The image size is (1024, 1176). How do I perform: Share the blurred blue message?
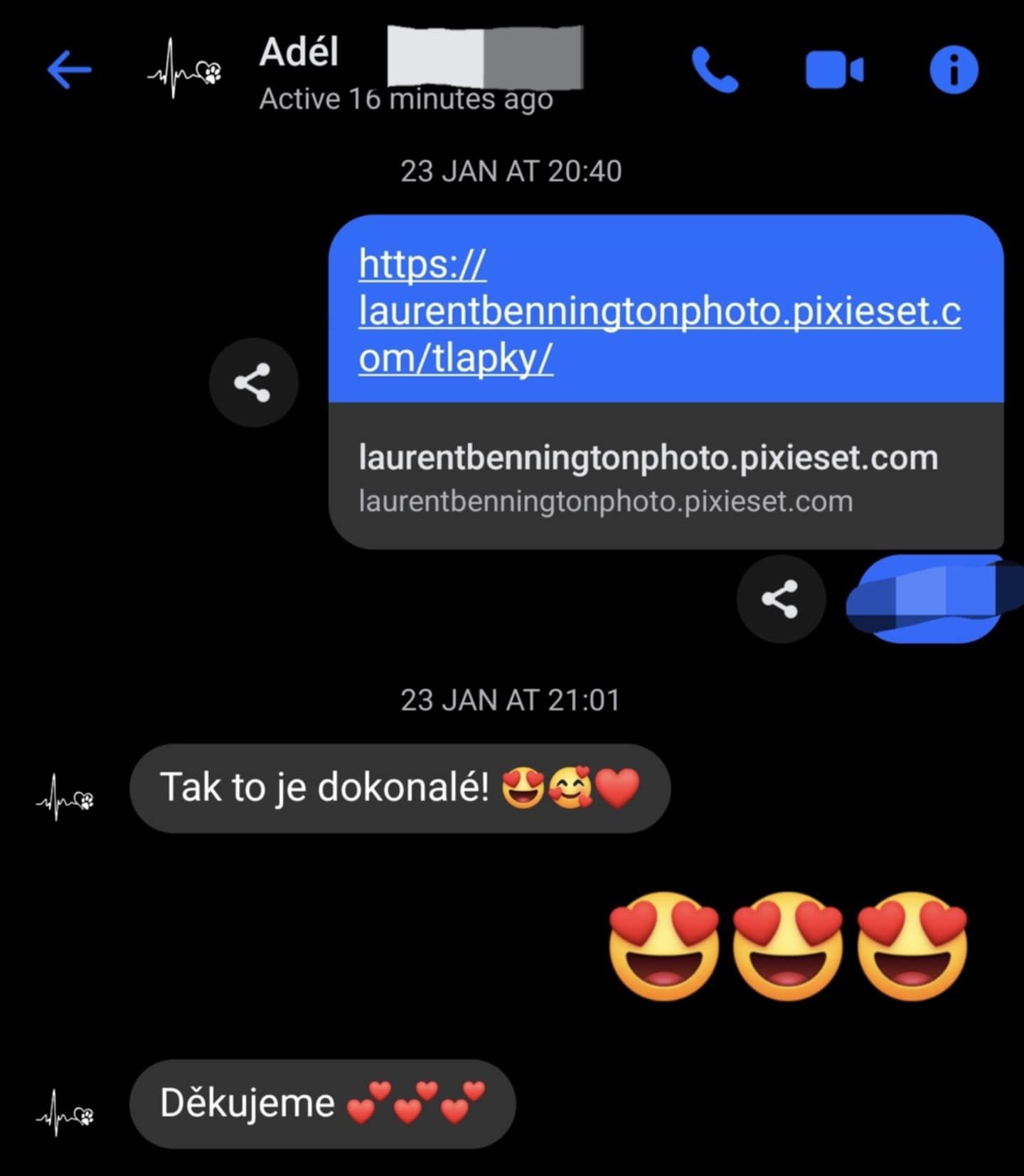tap(781, 599)
